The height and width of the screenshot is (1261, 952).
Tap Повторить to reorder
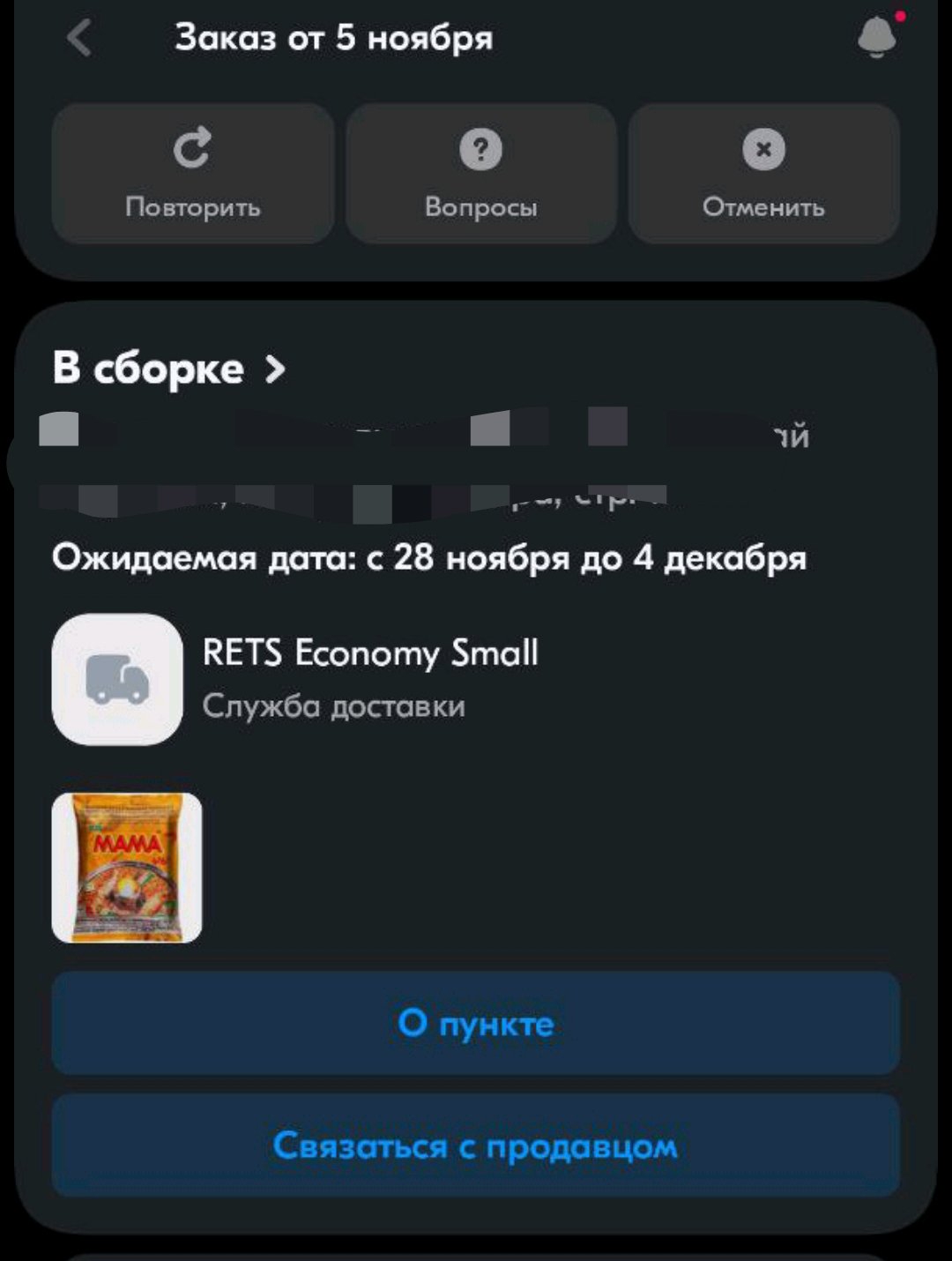coord(193,173)
